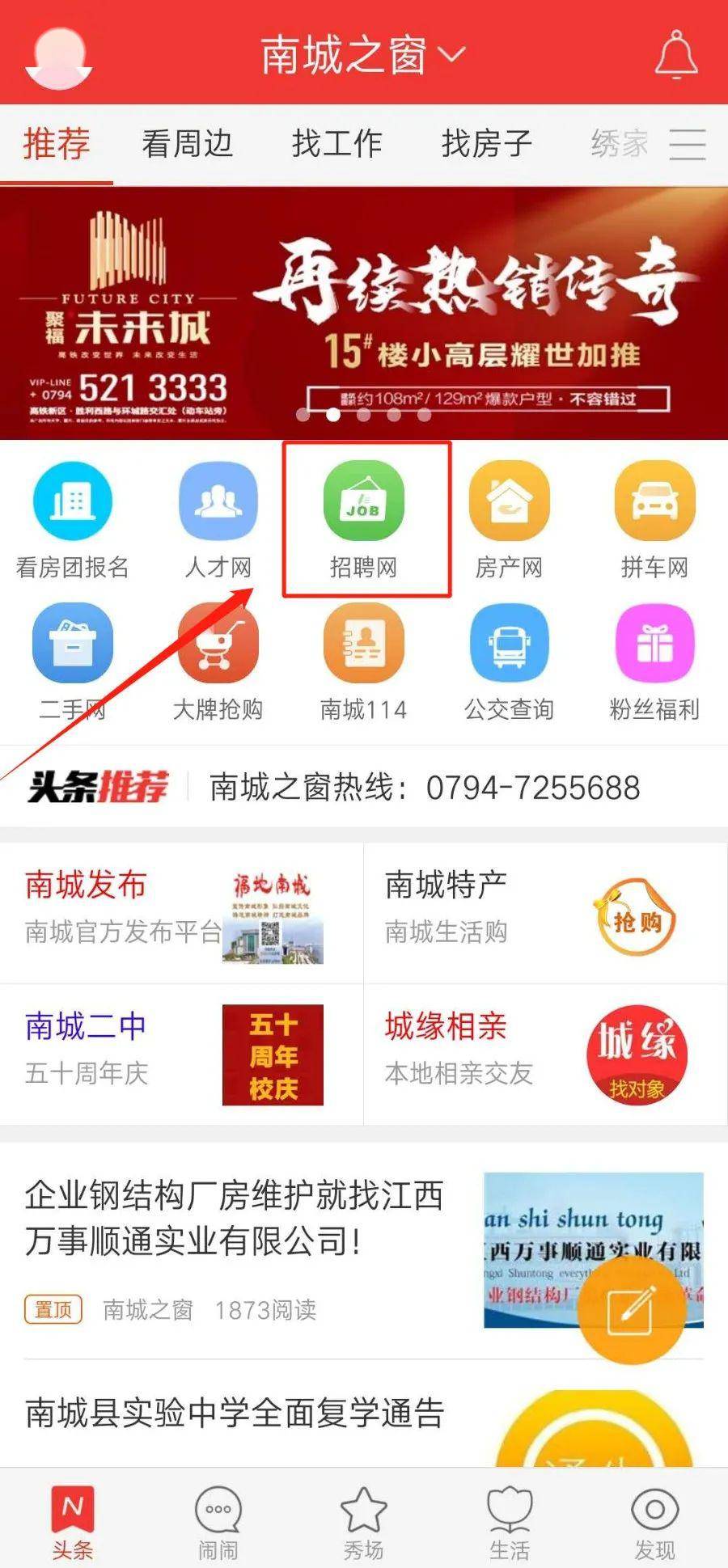This screenshot has height=1568, width=728.
Task: Switch to the 看周边 tab
Action: (x=187, y=143)
